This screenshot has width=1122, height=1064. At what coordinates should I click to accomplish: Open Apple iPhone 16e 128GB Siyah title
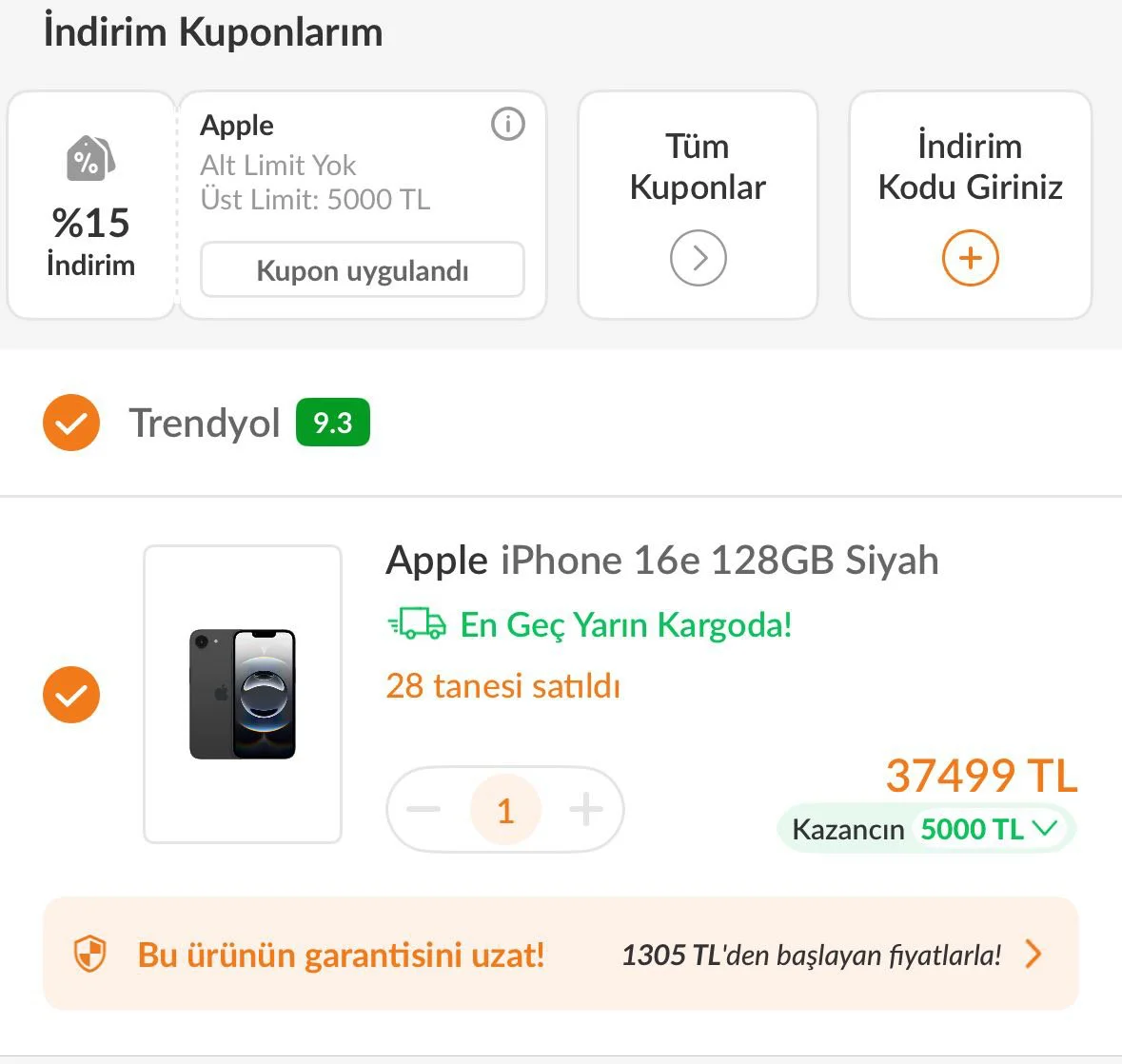point(661,561)
